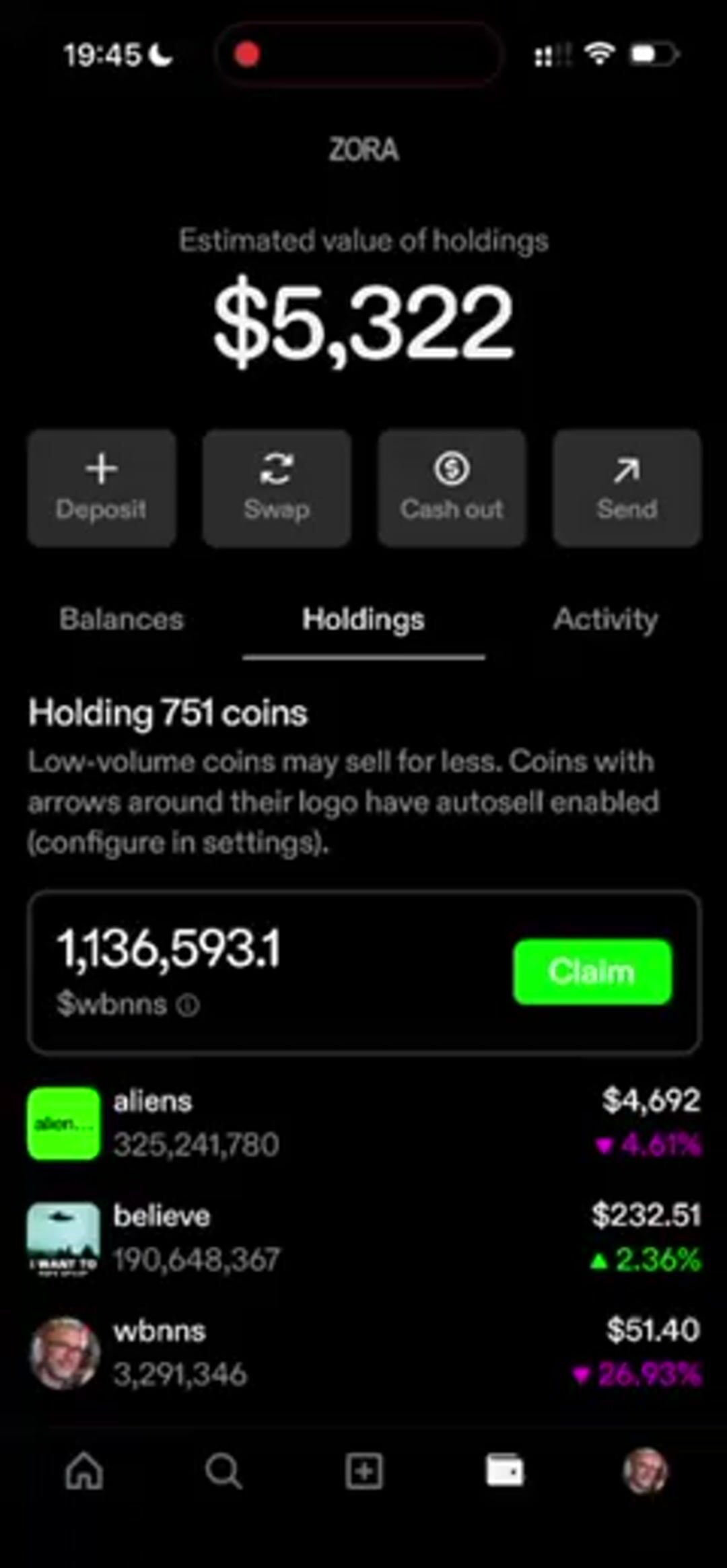Open search from the bottom bar
Screen dimensions: 727x1568
[223, 1471]
